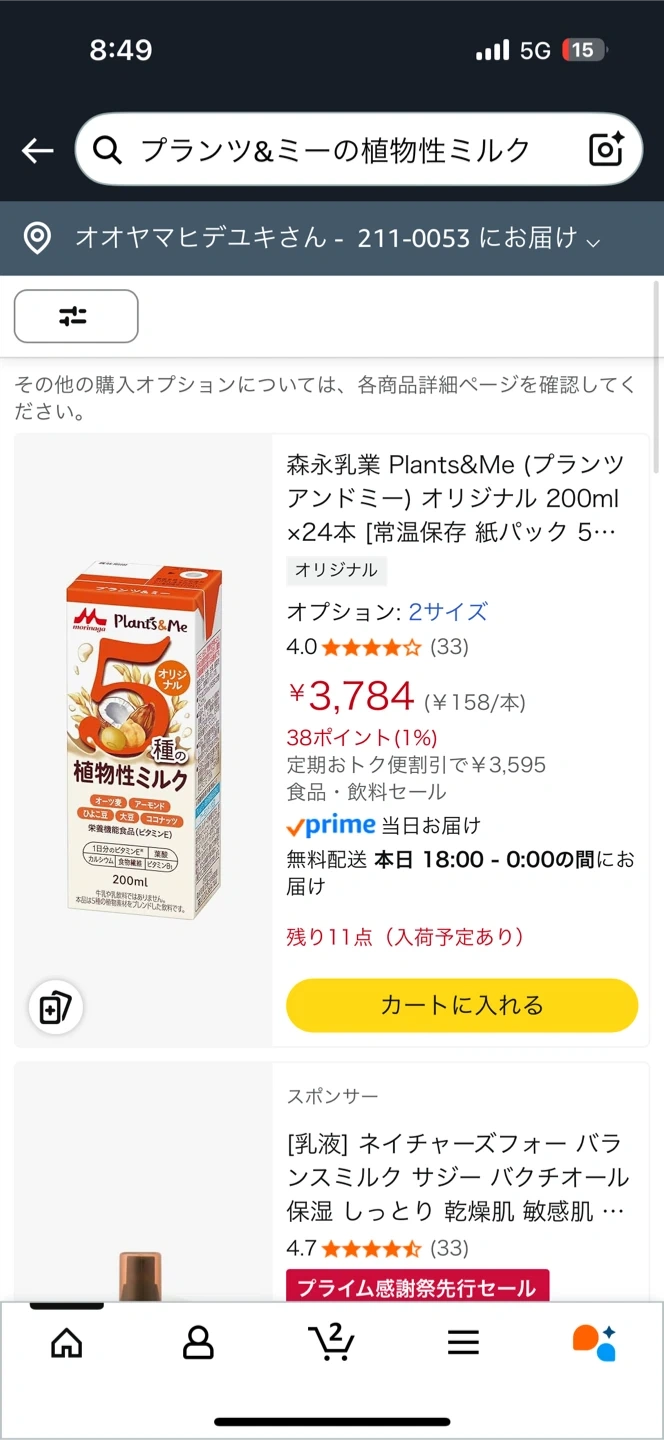Change the delivery address 211-0053
664x1440 pixels.
click(330, 238)
